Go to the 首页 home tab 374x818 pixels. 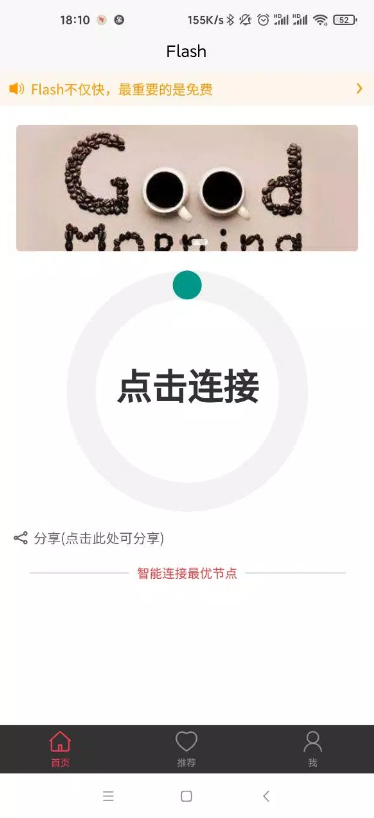coord(60,749)
